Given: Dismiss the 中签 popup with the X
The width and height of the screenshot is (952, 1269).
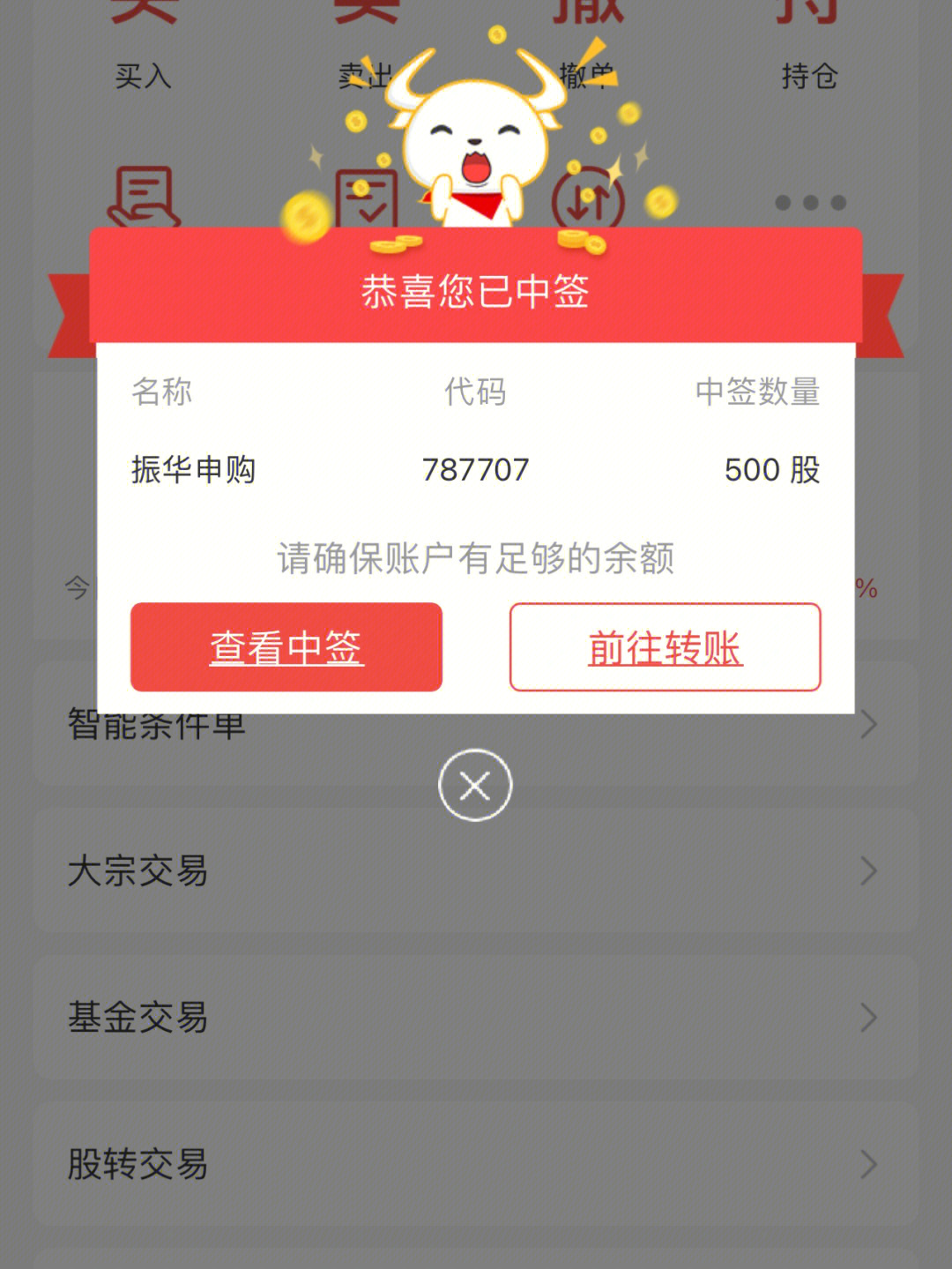Looking at the screenshot, I should pos(475,785).
